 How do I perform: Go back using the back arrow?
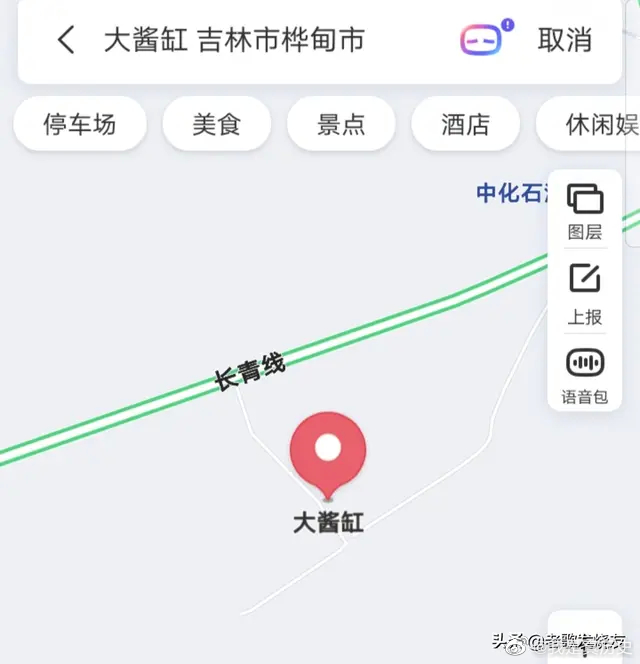click(x=66, y=40)
